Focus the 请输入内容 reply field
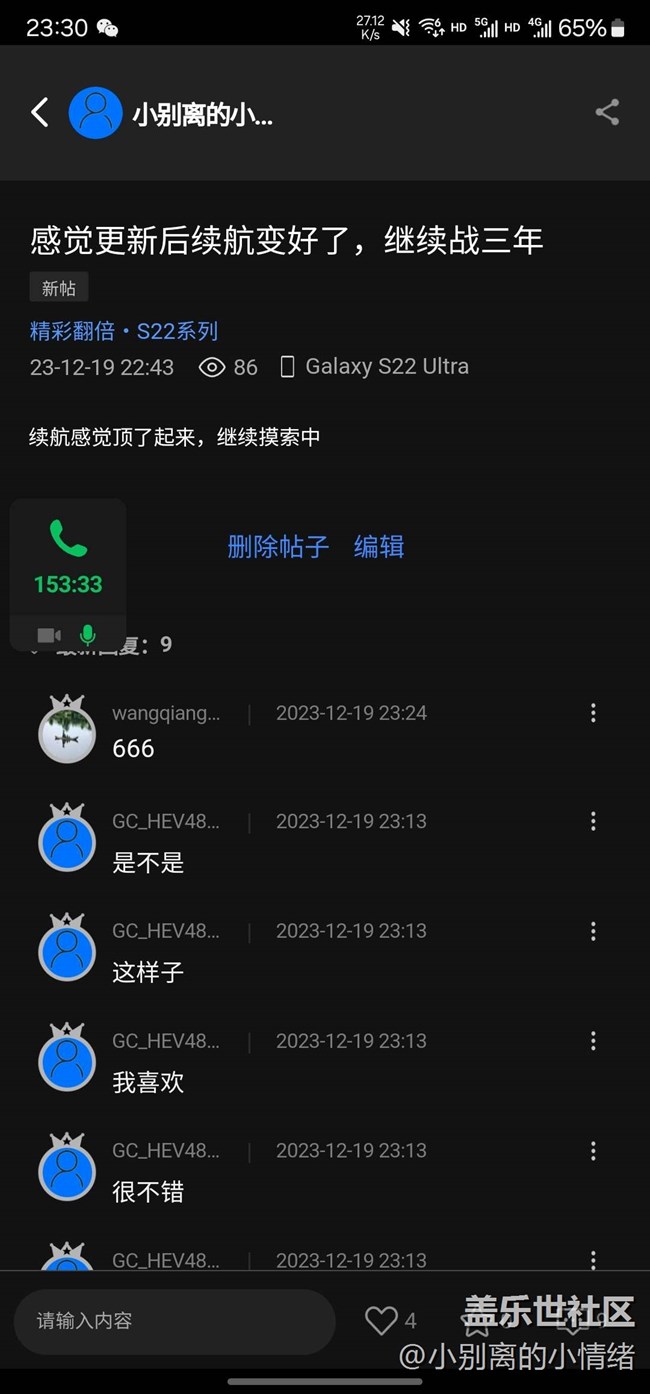Screen dimensions: 650x1394 click(174, 1321)
